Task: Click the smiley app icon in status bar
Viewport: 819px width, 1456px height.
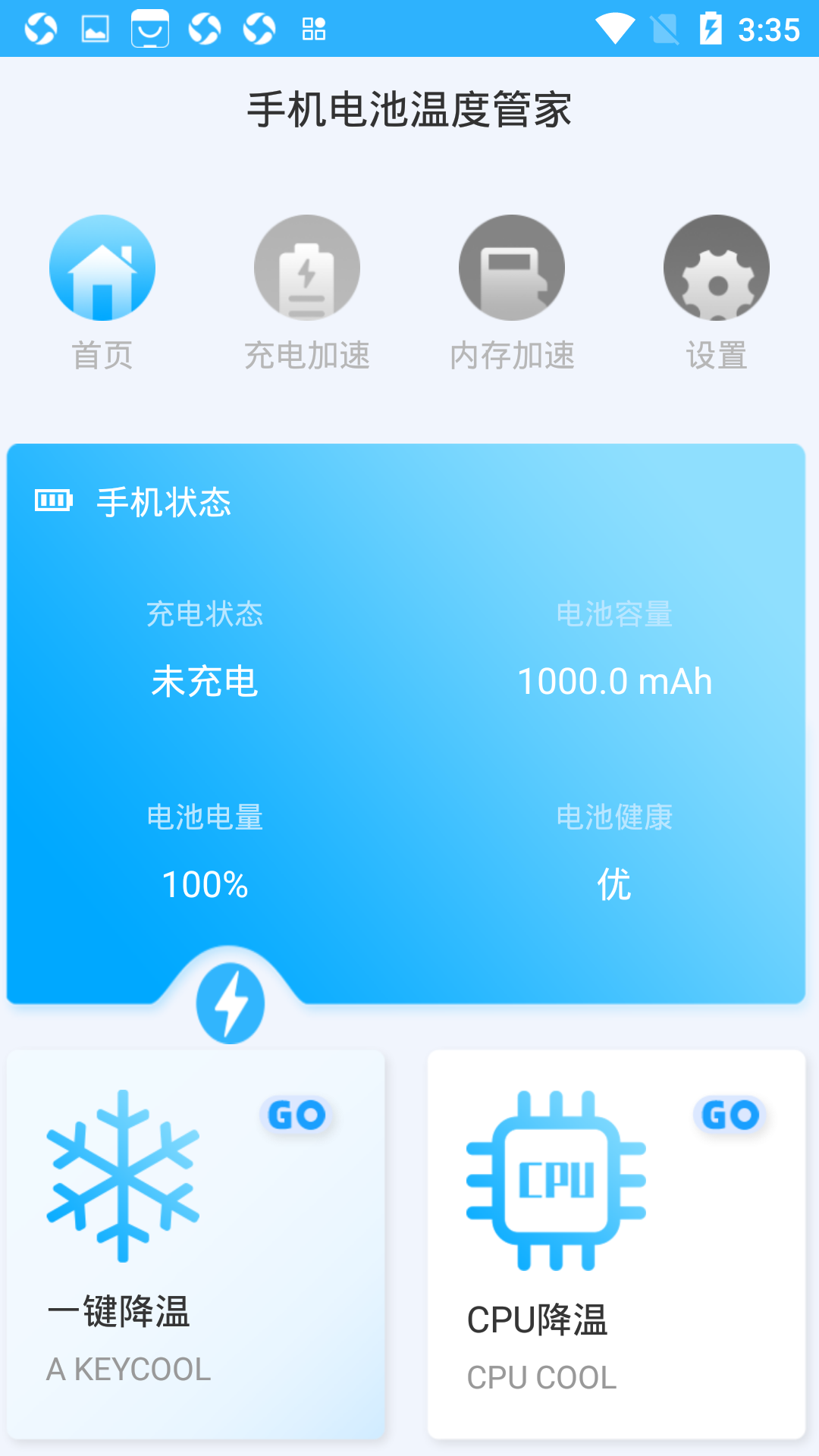Action: tap(149, 29)
